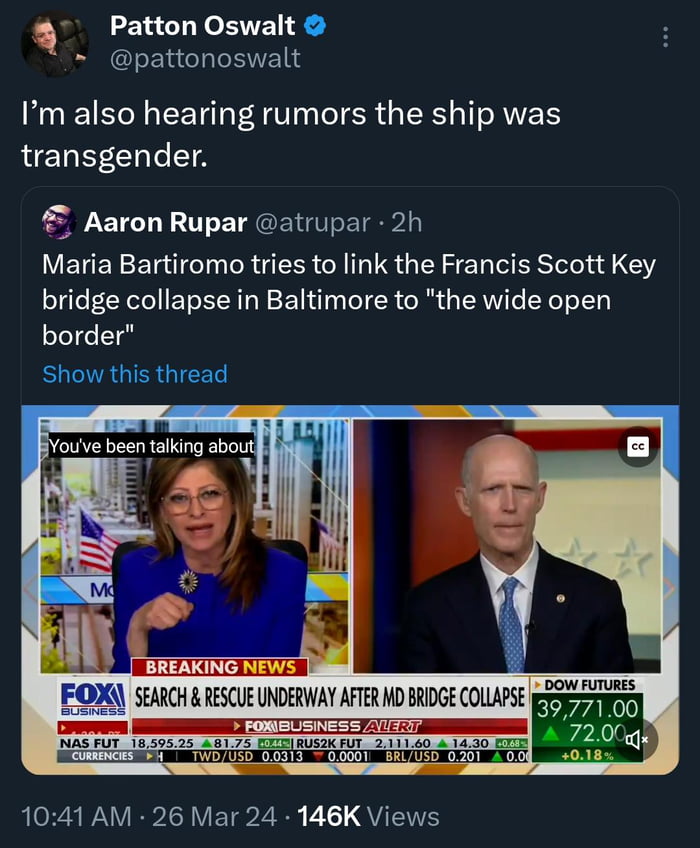The image size is (700, 848).
Task: Open Patton Oswalt's profile picture
Action: (x=55, y=45)
